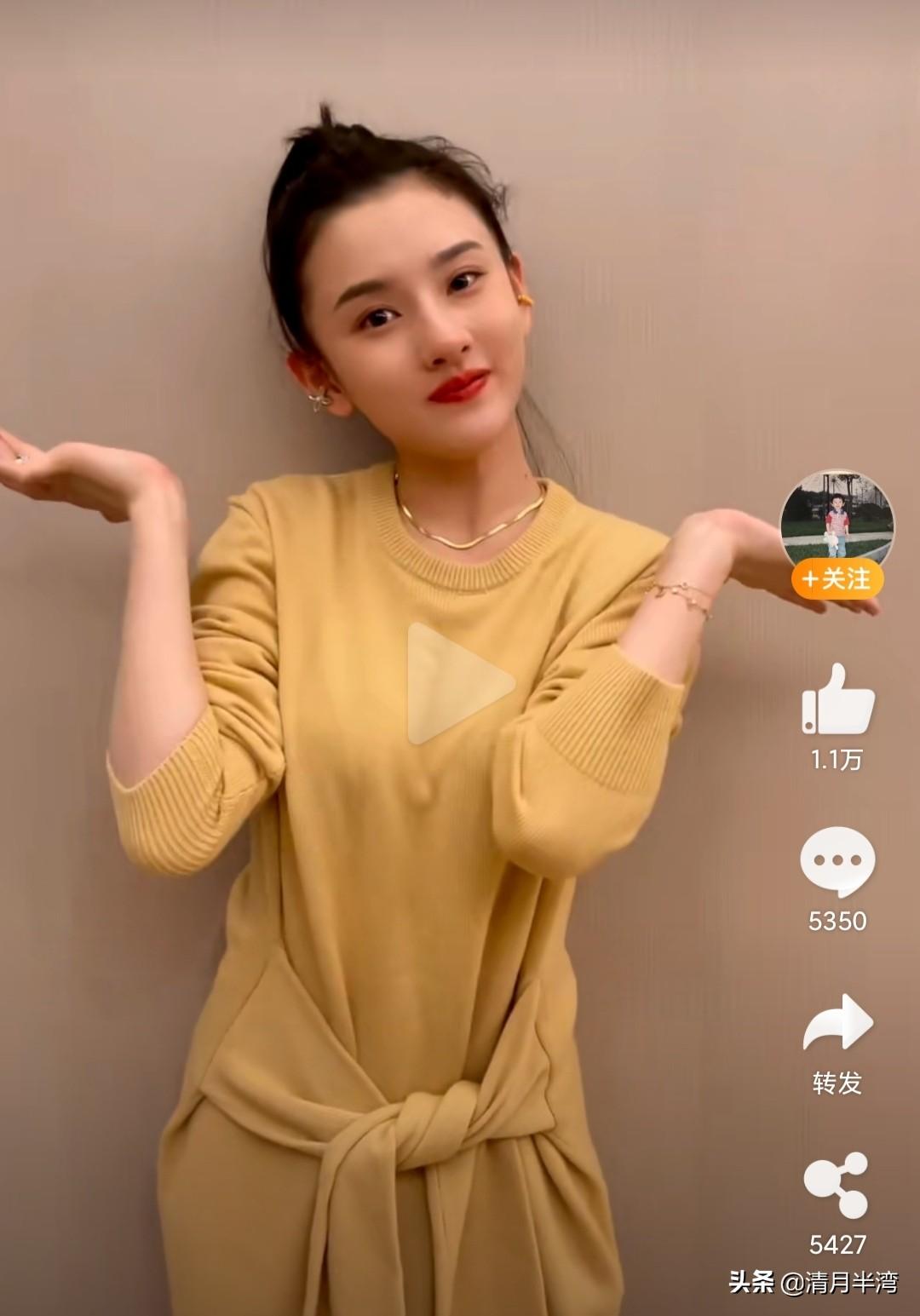Open the comments bubble
This screenshot has height=1316, width=920.
[x=837, y=861]
